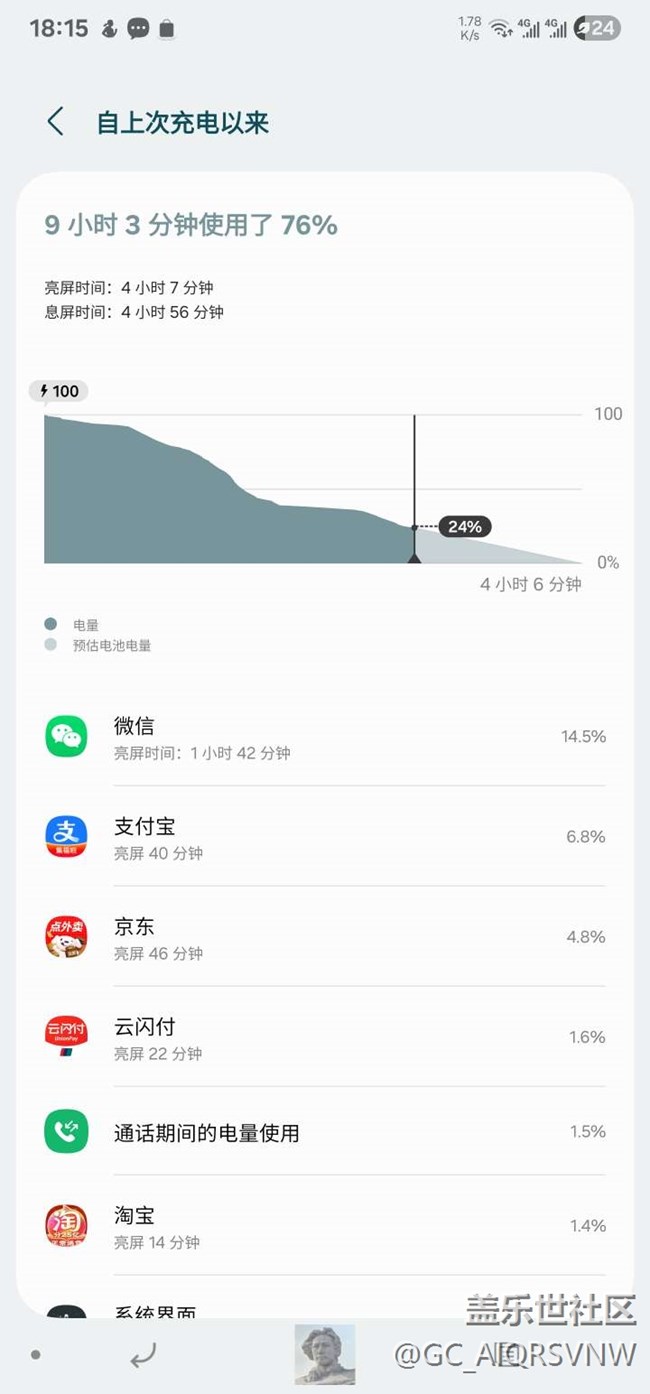Go back from 自上次充电以来
This screenshot has height=1394, width=650.
pos(55,122)
